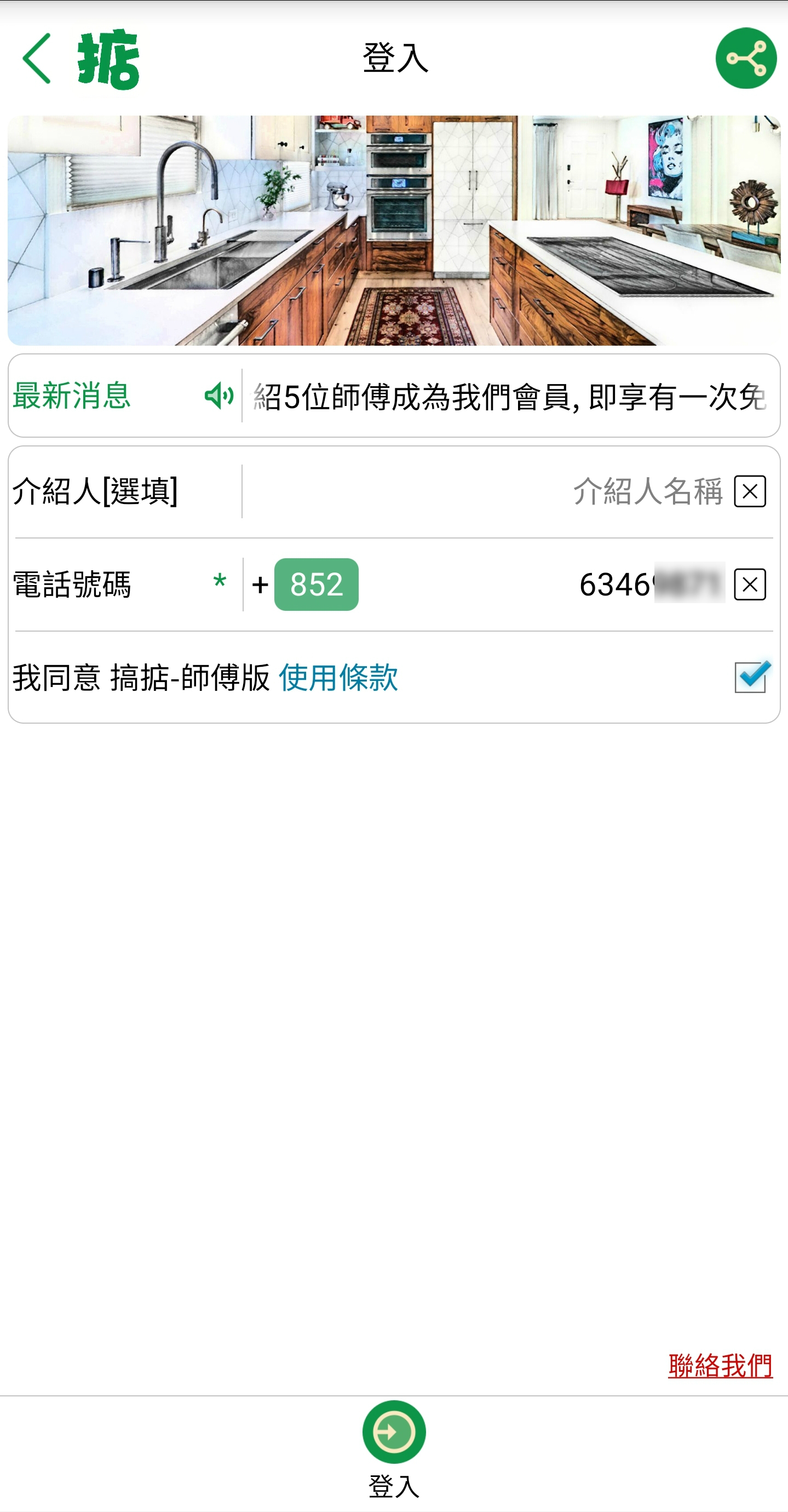Clear the phone number field

pyautogui.click(x=749, y=585)
